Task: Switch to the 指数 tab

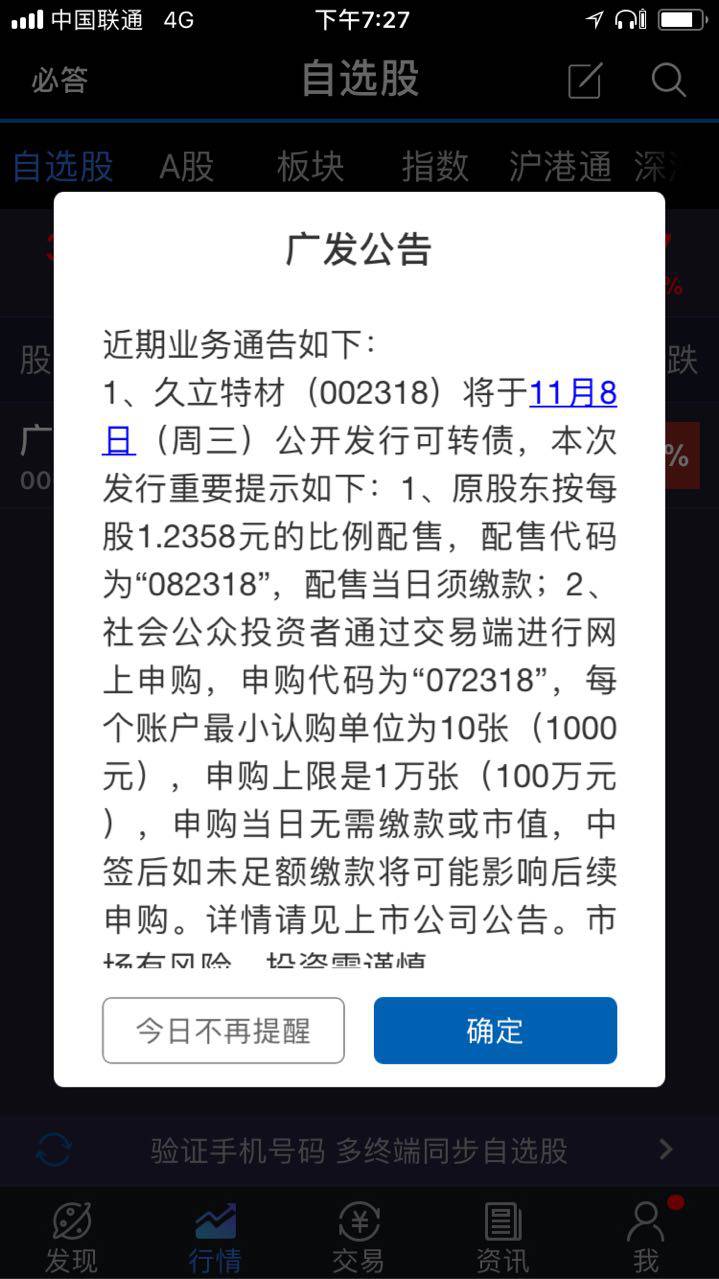Action: click(x=435, y=167)
